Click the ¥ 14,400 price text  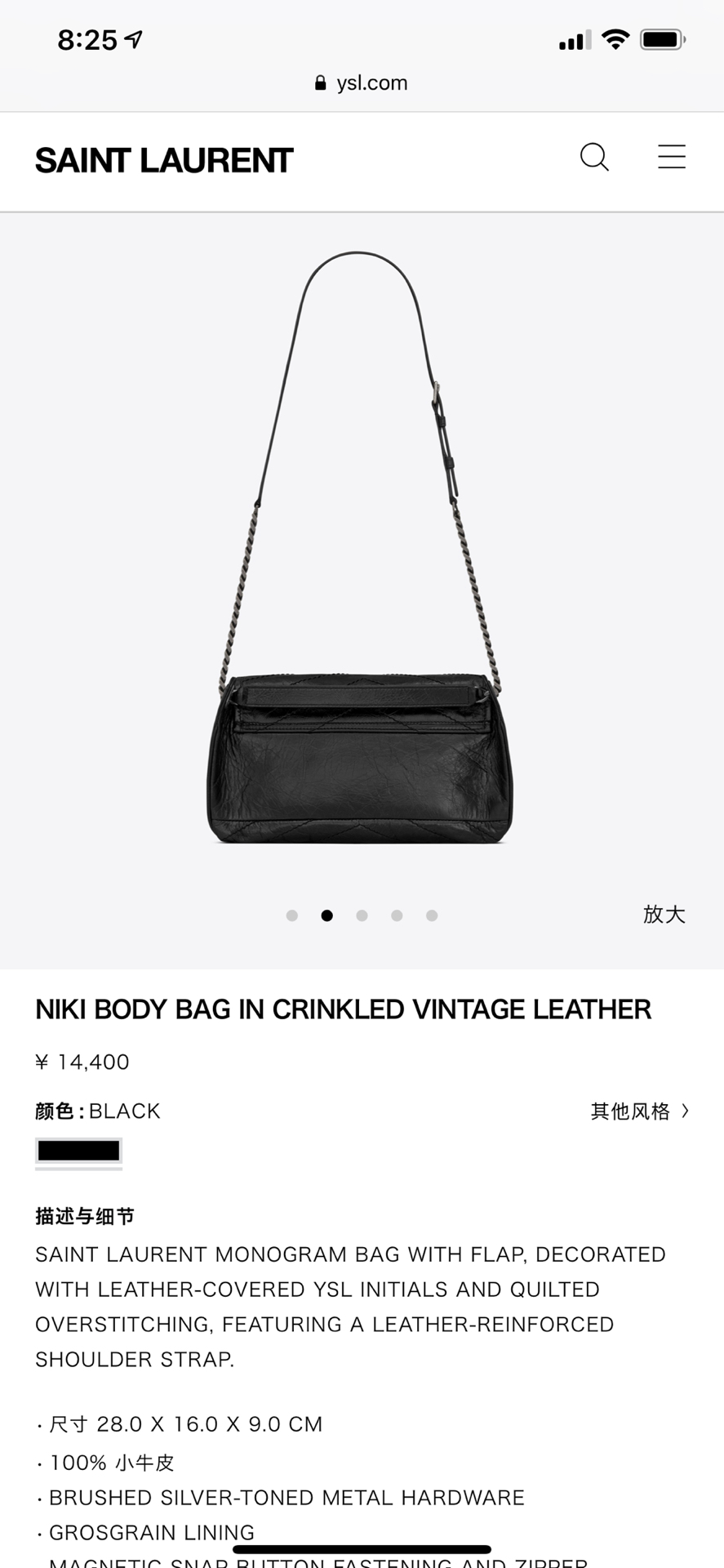[x=81, y=1062]
